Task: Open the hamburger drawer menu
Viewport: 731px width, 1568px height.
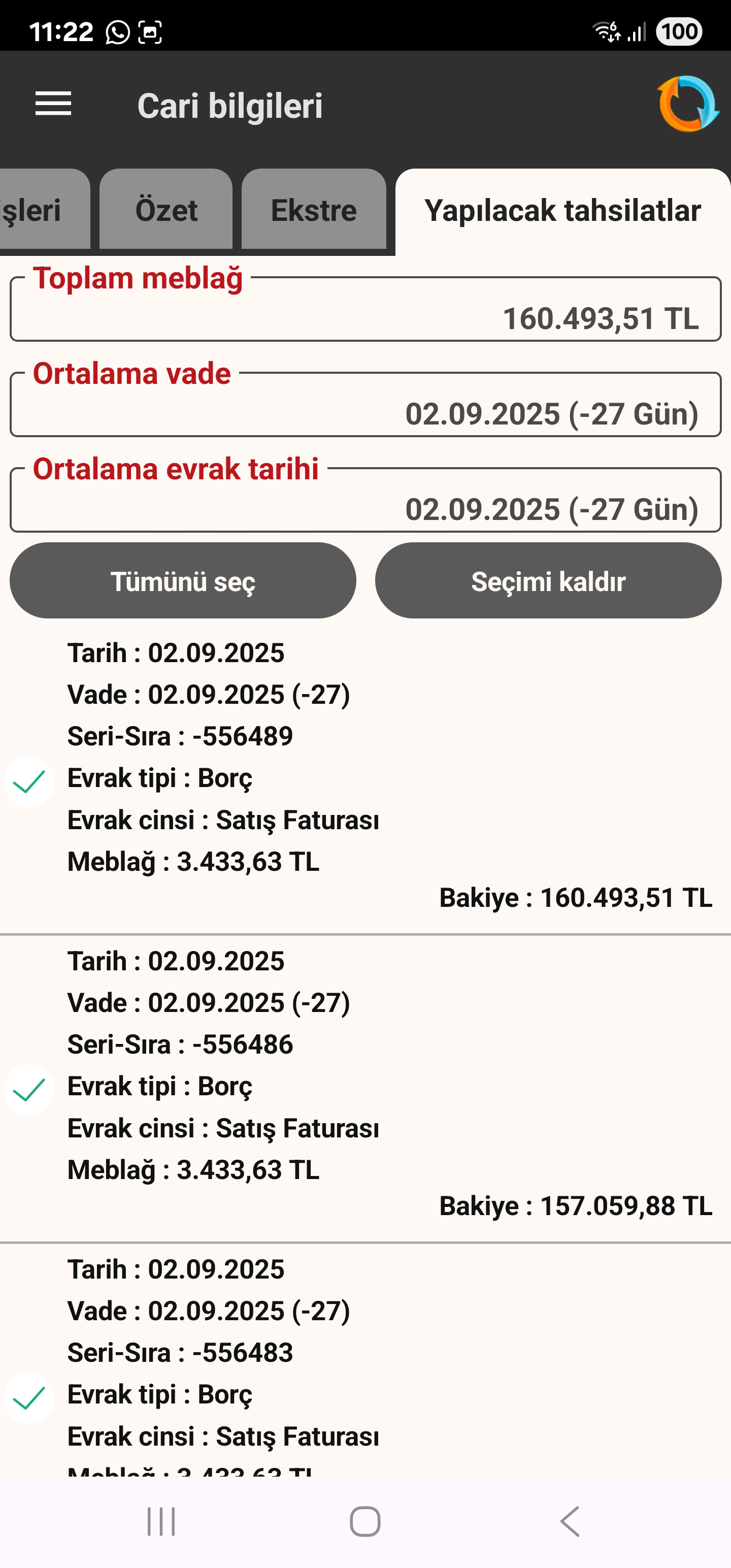Action: 53,104
